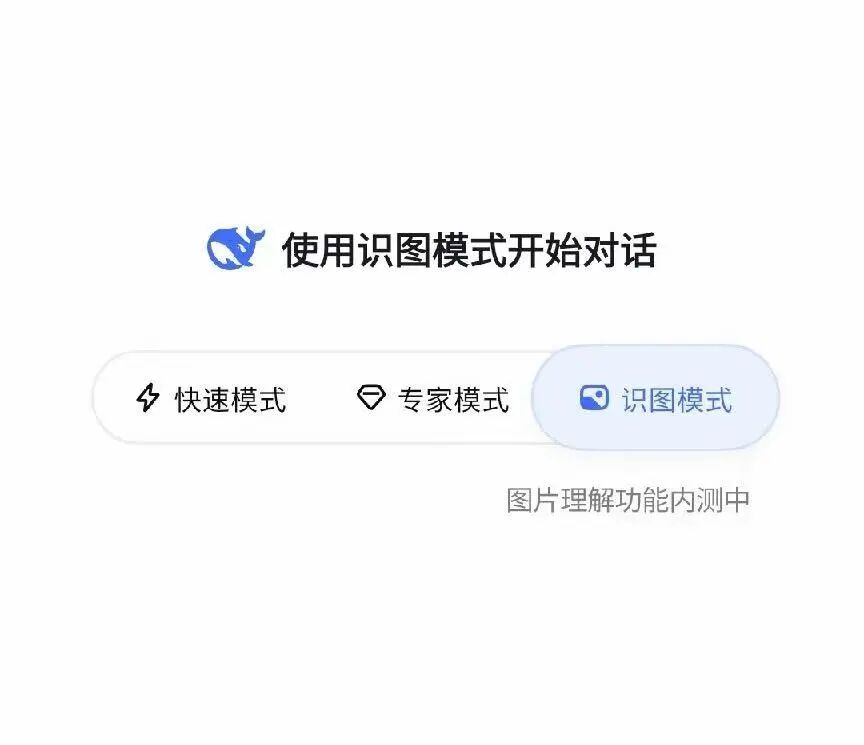
Task: Choose the 识图模式 segment
Action: [656, 399]
